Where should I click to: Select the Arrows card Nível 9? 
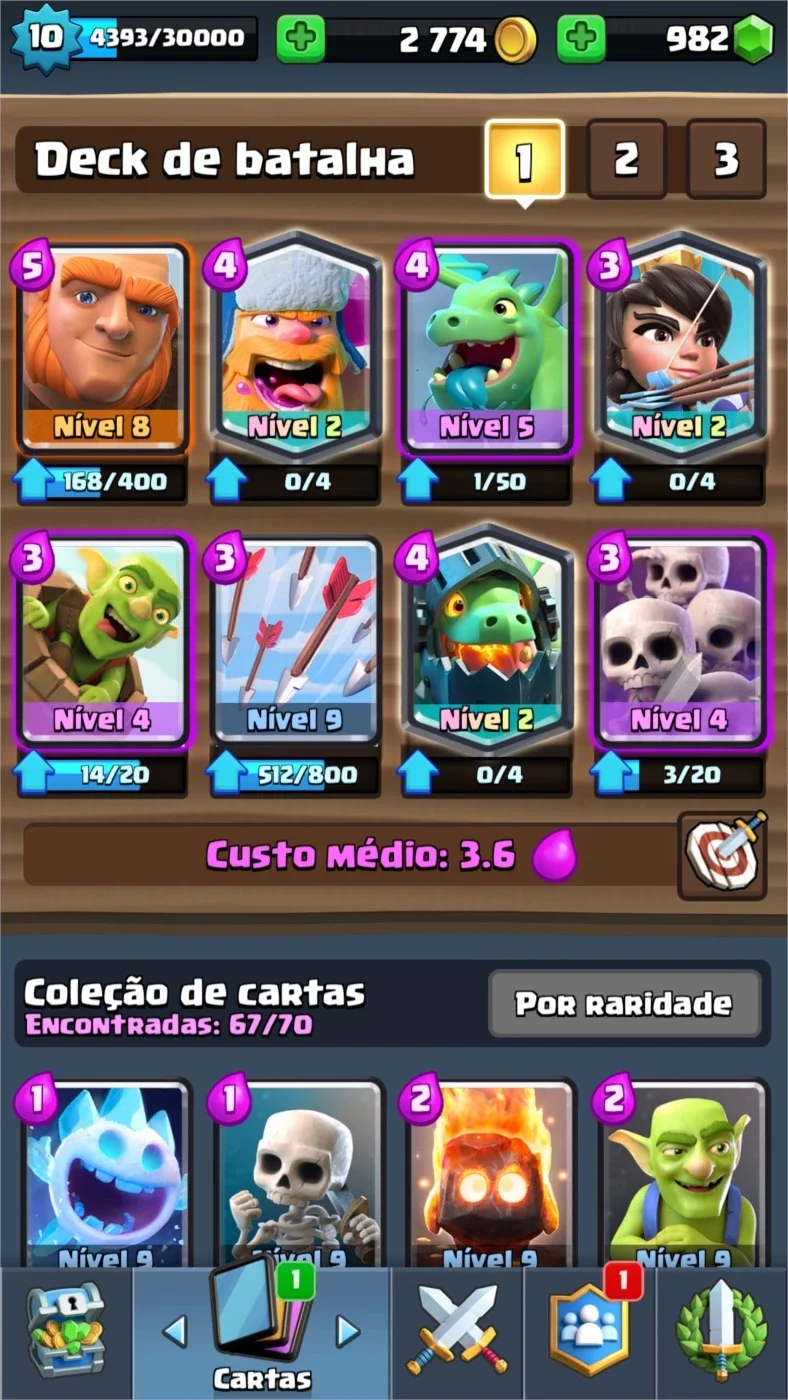coord(295,641)
